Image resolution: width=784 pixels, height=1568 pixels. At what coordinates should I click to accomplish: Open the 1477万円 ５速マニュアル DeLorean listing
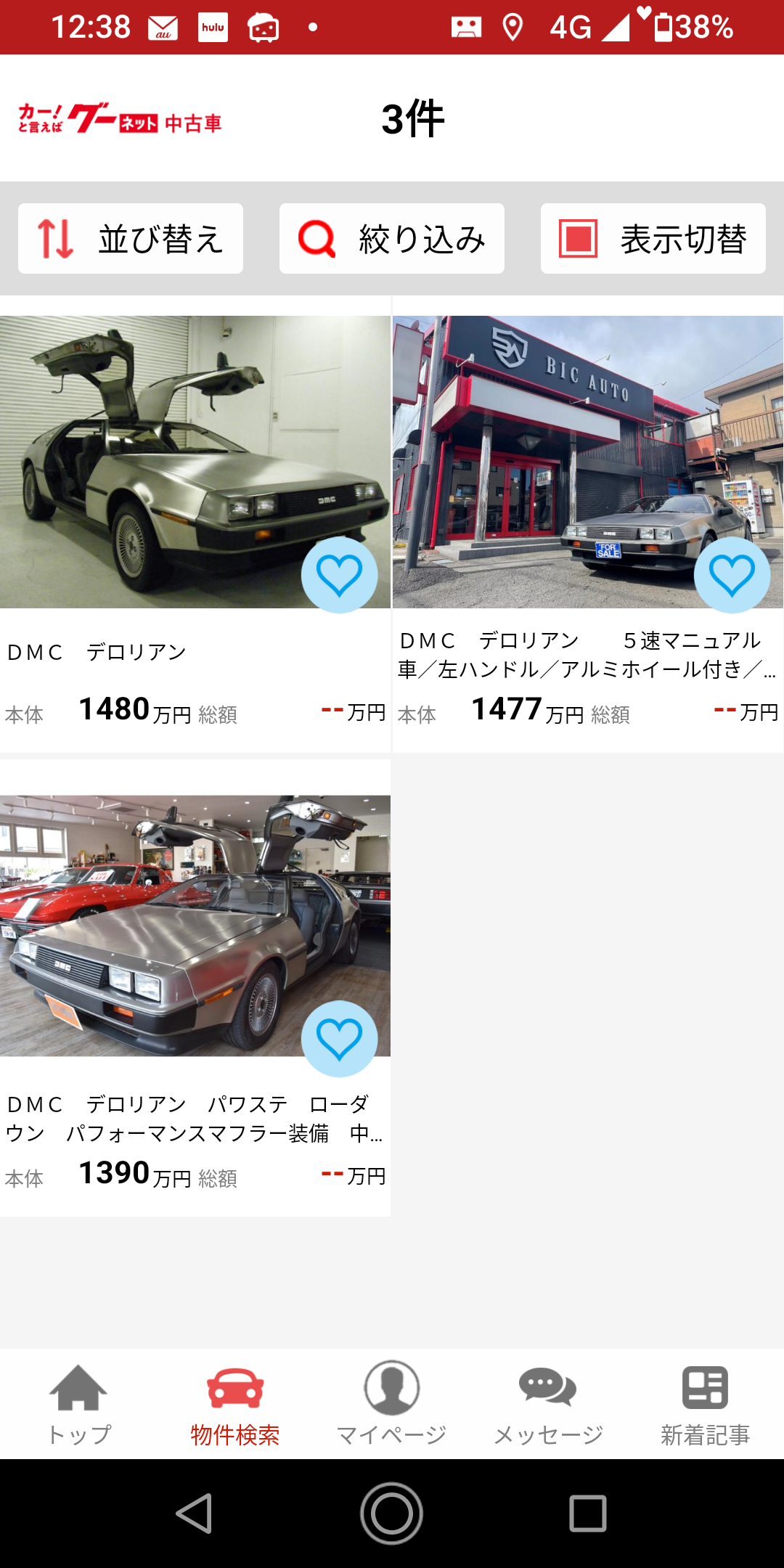pyautogui.click(x=588, y=524)
